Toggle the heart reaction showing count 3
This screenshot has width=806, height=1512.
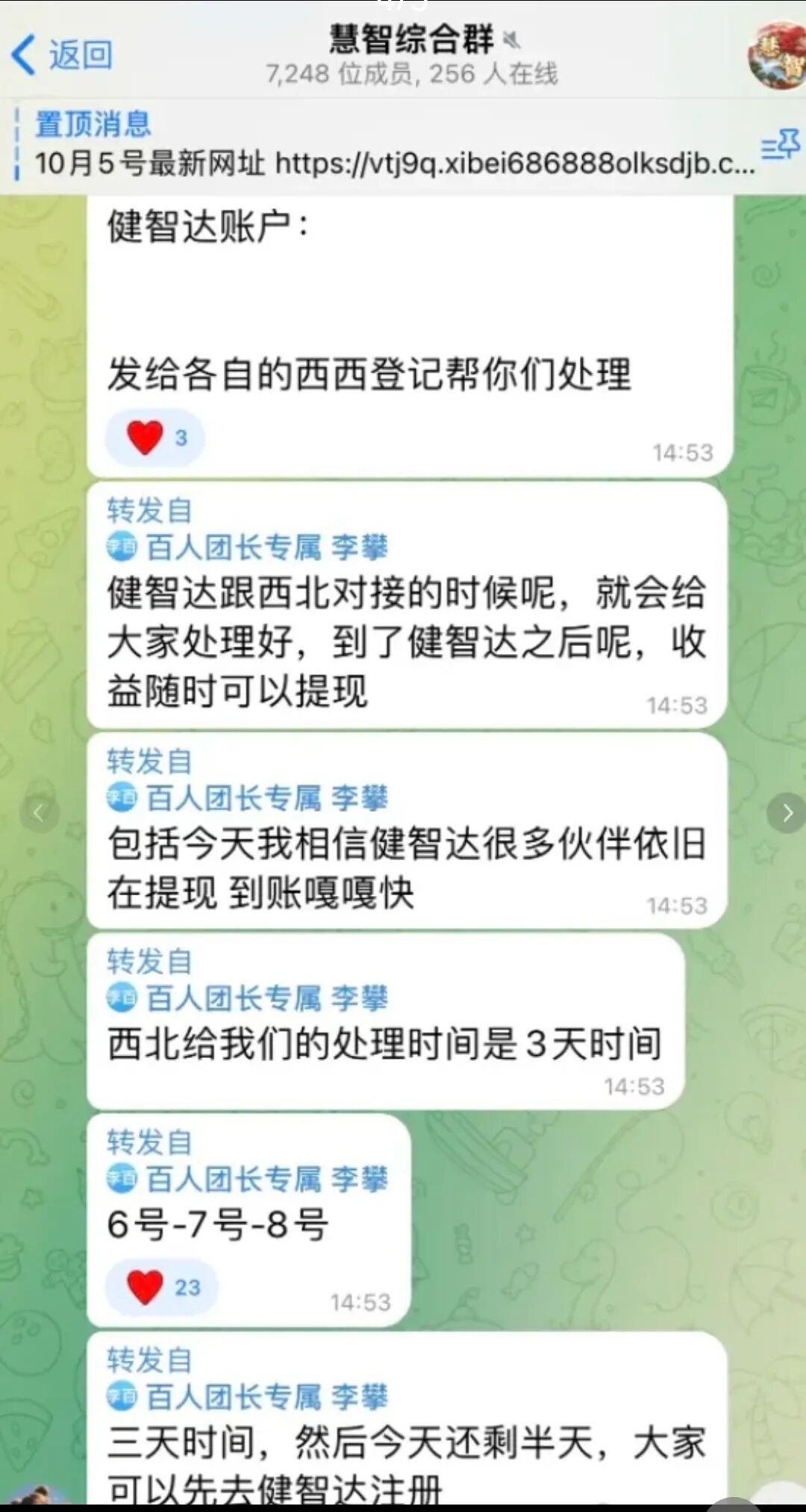pyautogui.click(x=153, y=438)
